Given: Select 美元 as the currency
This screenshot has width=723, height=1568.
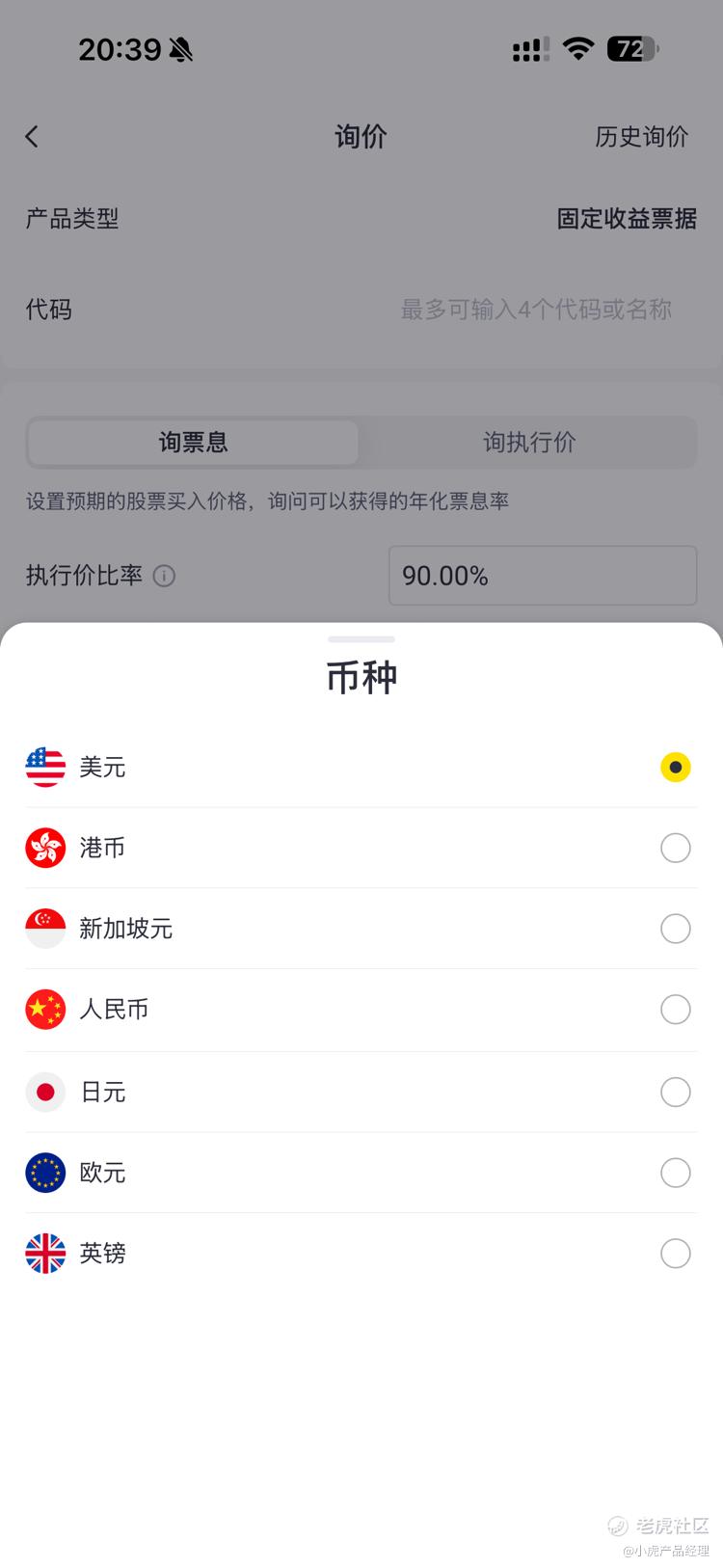Looking at the screenshot, I should coord(361,768).
